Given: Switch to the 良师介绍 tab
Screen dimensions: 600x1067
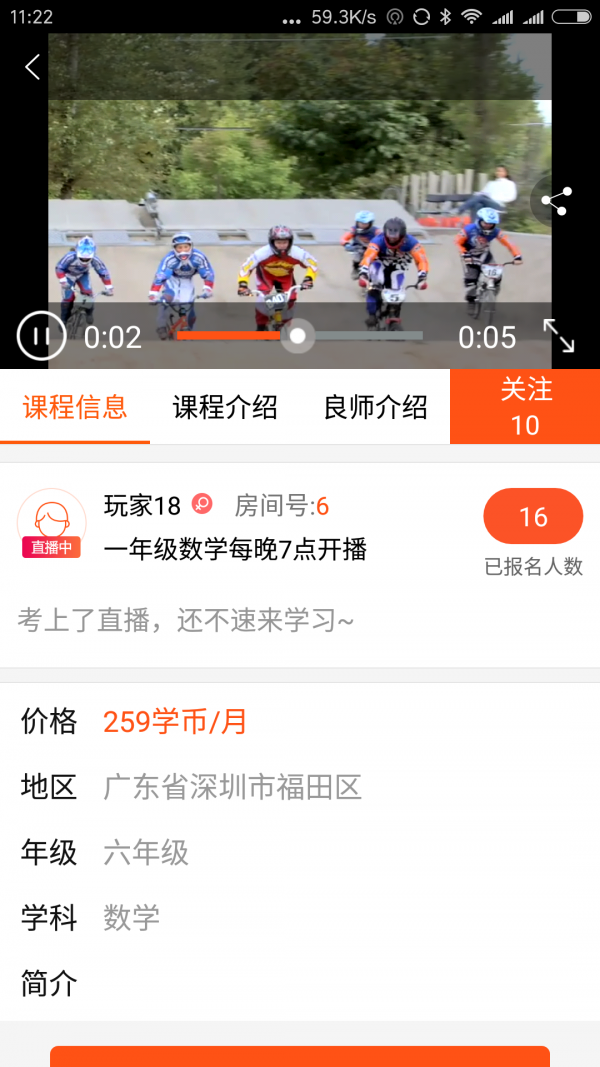Looking at the screenshot, I should click(x=375, y=408).
